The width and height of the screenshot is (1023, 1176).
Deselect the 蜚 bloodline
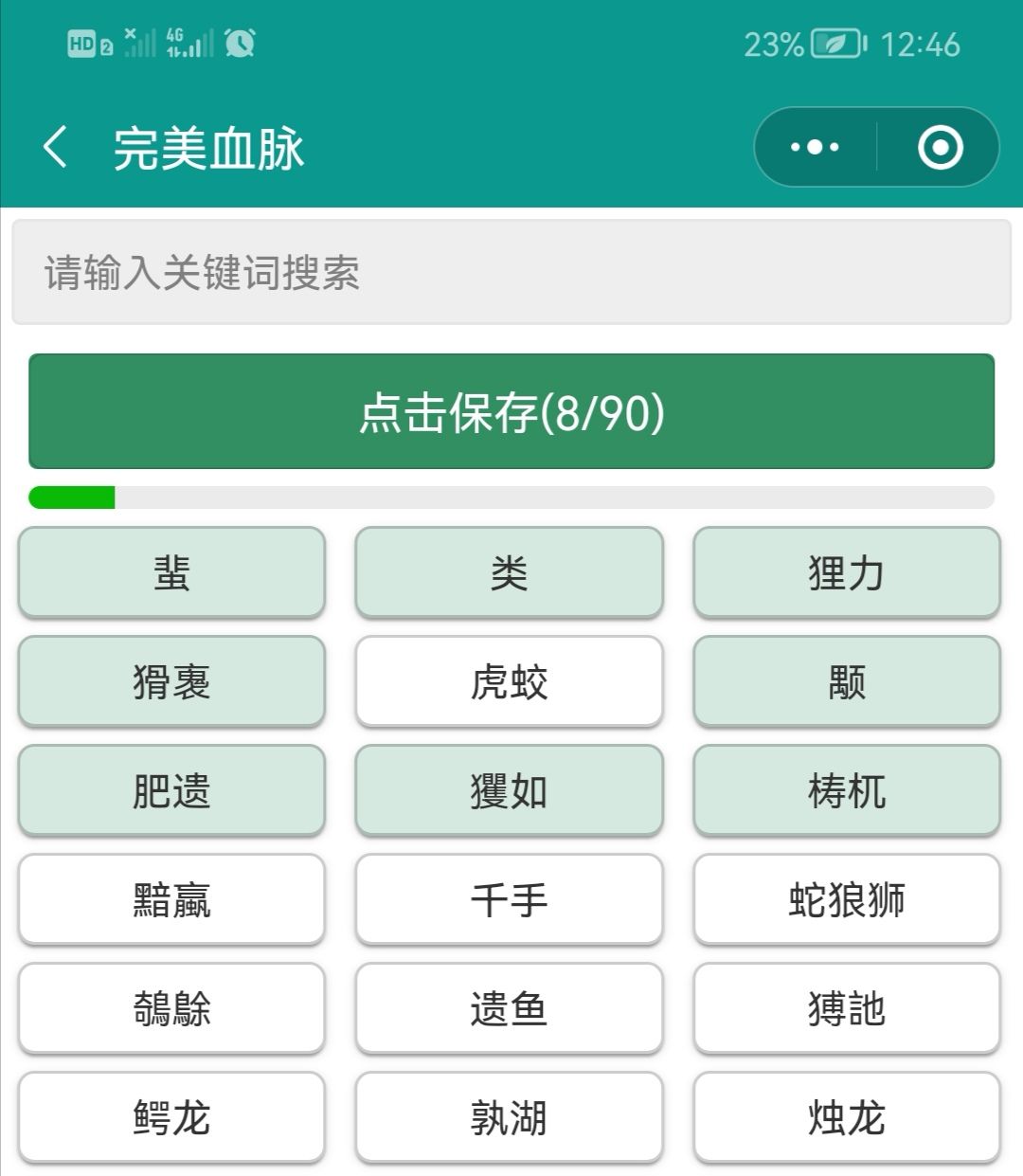tap(170, 573)
